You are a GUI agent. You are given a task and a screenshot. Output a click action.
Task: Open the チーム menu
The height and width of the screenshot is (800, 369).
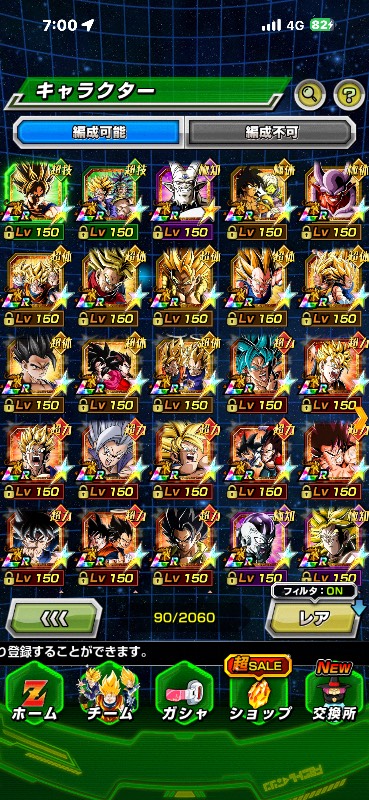(x=108, y=695)
